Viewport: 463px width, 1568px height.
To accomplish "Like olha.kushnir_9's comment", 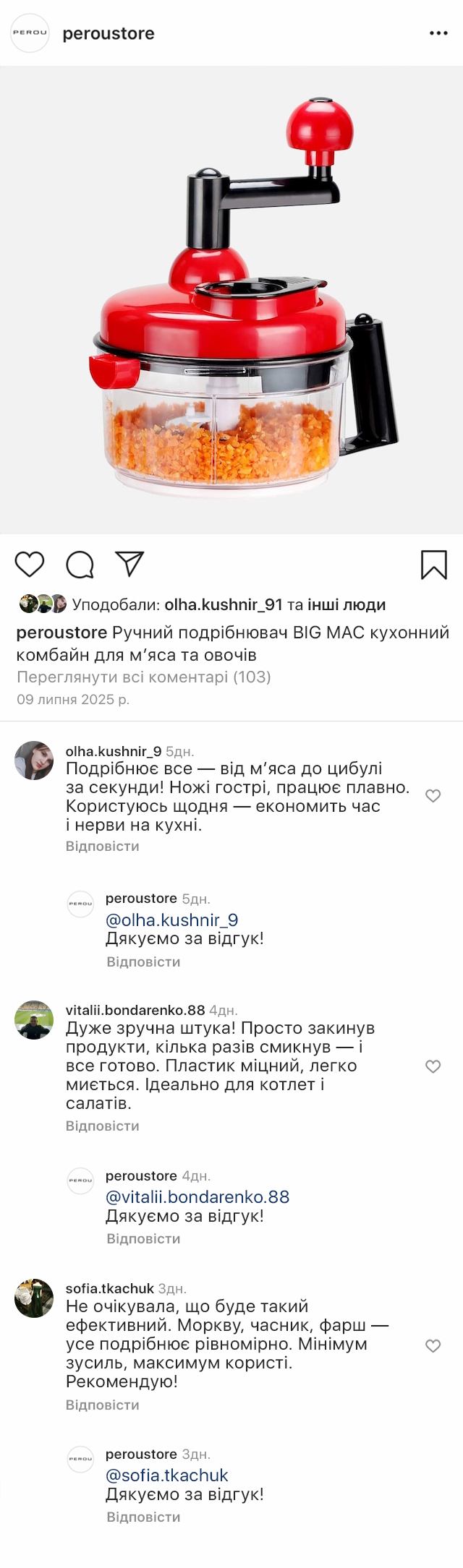I will click(x=433, y=796).
